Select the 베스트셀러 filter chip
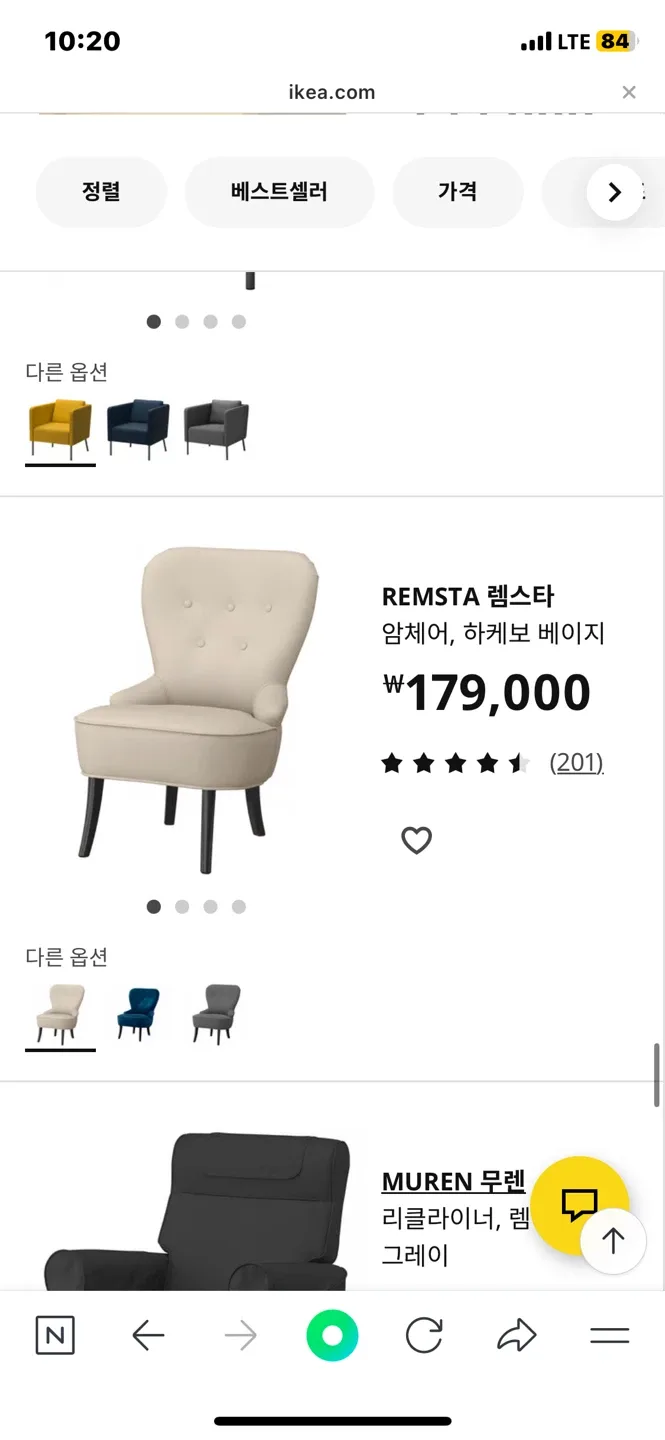Screen dimensions: 665x1440 (x=279, y=192)
